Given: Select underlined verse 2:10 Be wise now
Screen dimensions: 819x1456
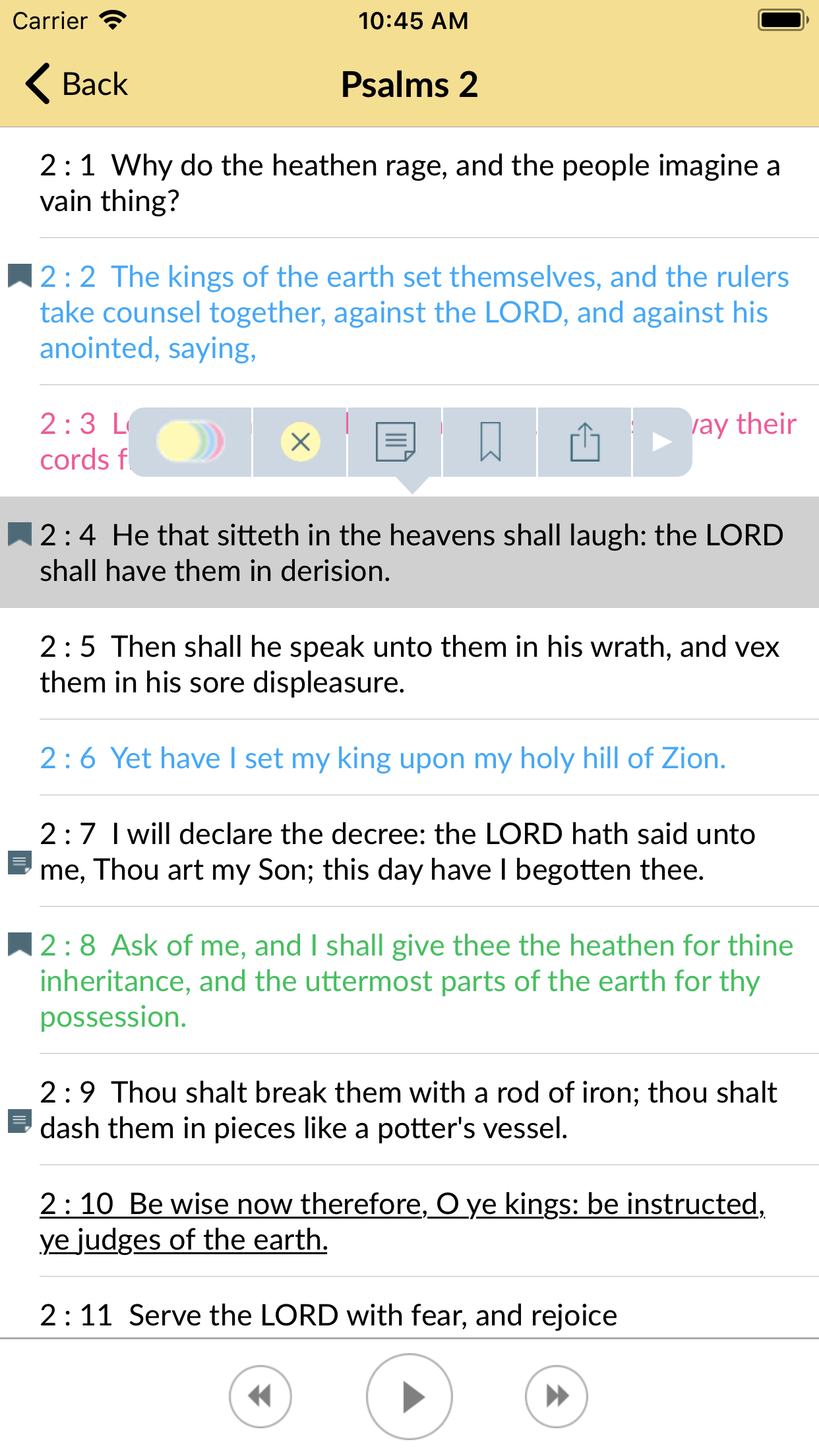Looking at the screenshot, I should pyautogui.click(x=409, y=1221).
